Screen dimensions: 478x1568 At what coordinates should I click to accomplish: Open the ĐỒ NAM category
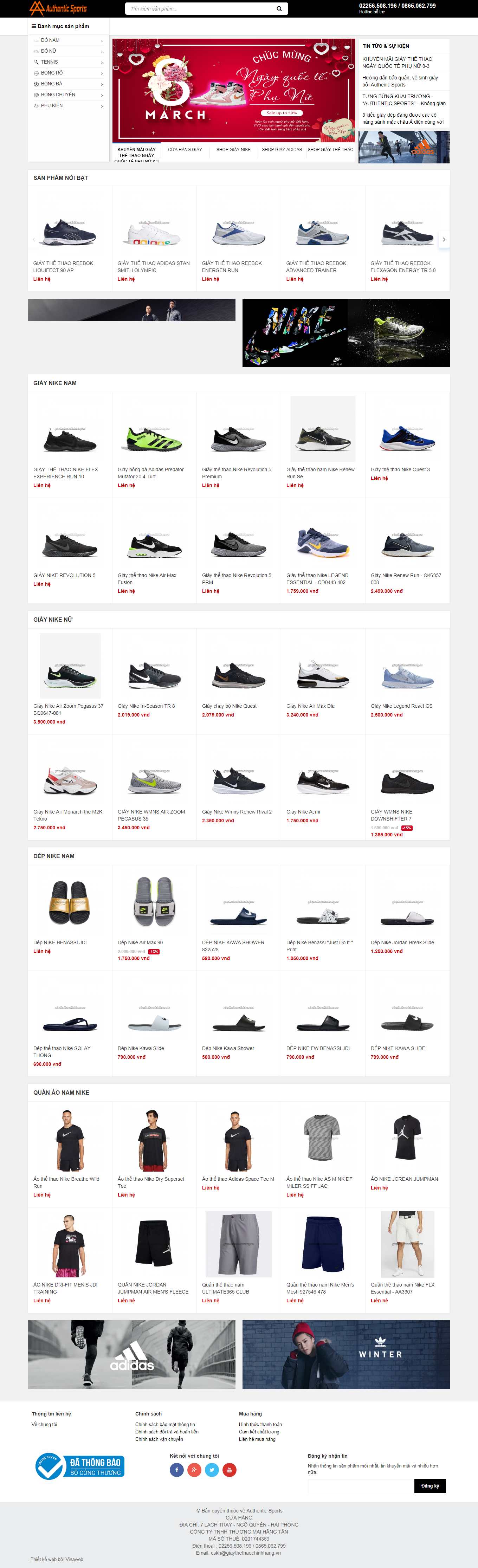point(51,40)
